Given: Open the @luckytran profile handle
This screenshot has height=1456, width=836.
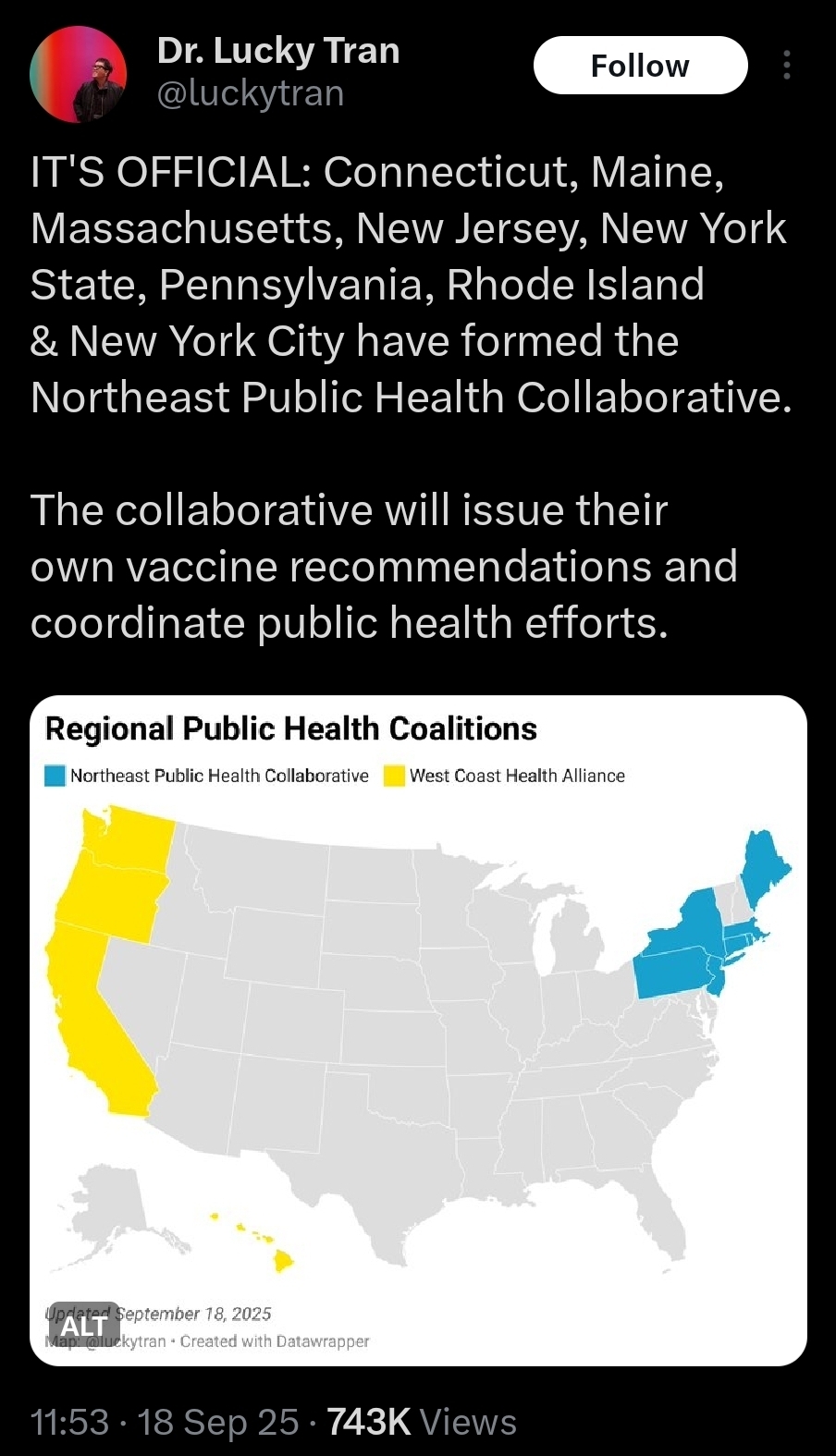Looking at the screenshot, I should [251, 94].
